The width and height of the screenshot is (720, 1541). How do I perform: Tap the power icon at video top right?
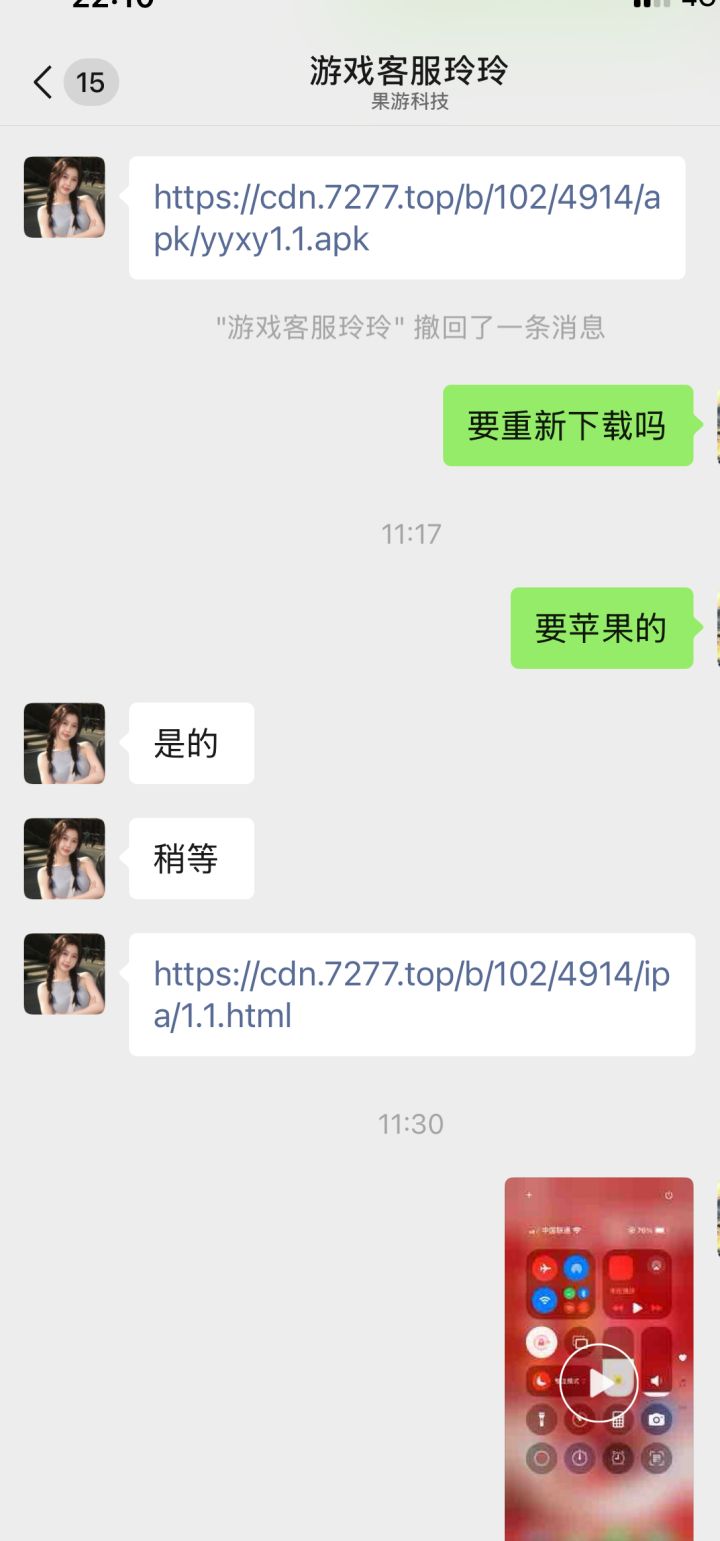668,1194
